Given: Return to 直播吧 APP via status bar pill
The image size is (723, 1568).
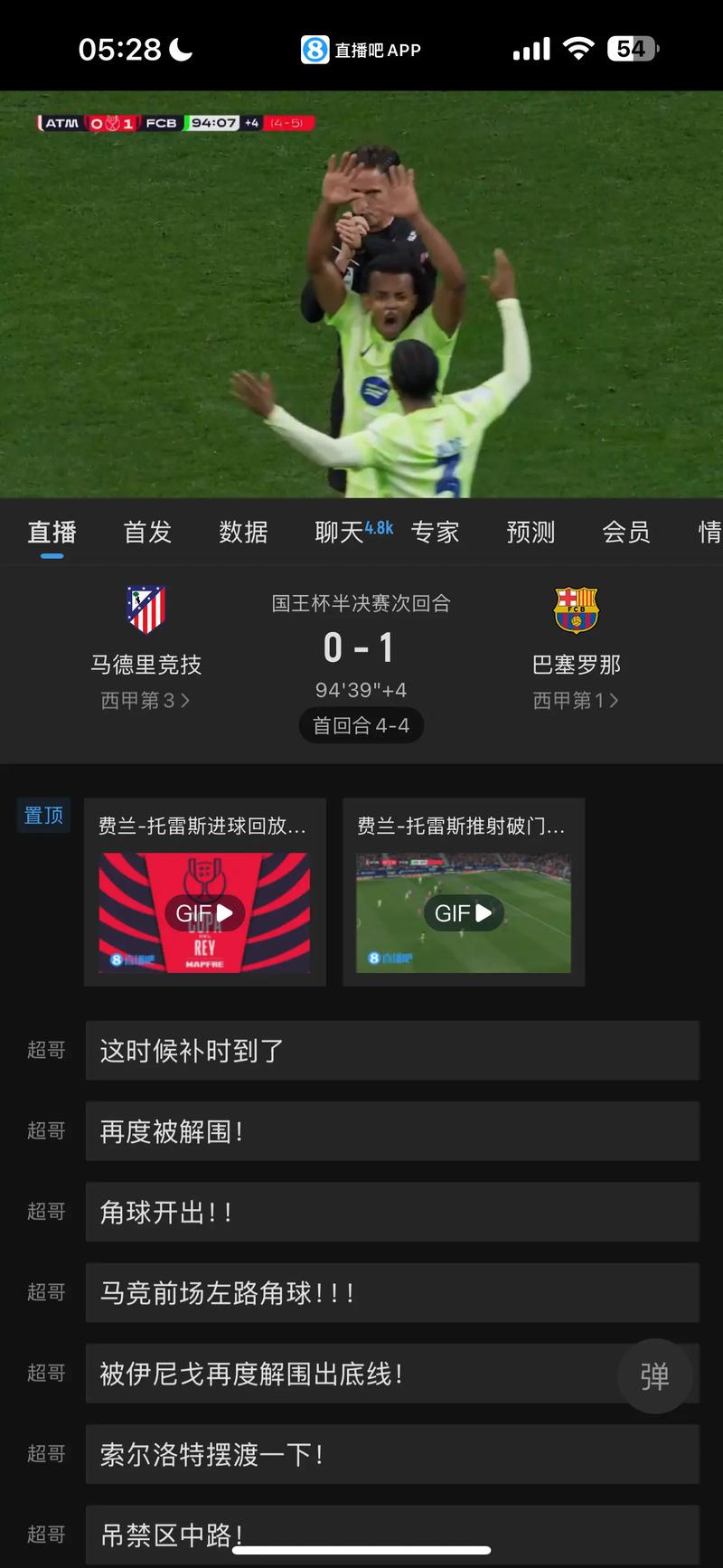Looking at the screenshot, I should click(361, 50).
